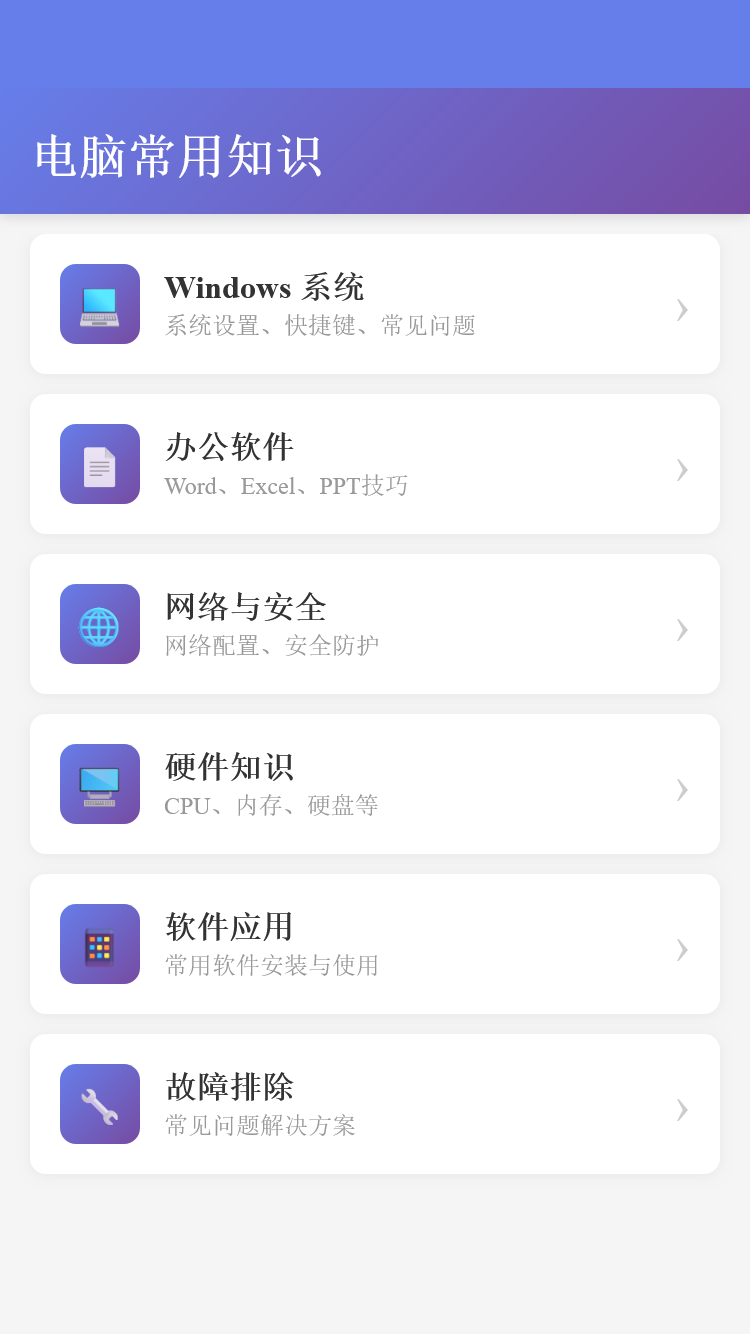The height and width of the screenshot is (1336, 752).
Task: Click the document icon for 办公软件
Action: (99, 464)
